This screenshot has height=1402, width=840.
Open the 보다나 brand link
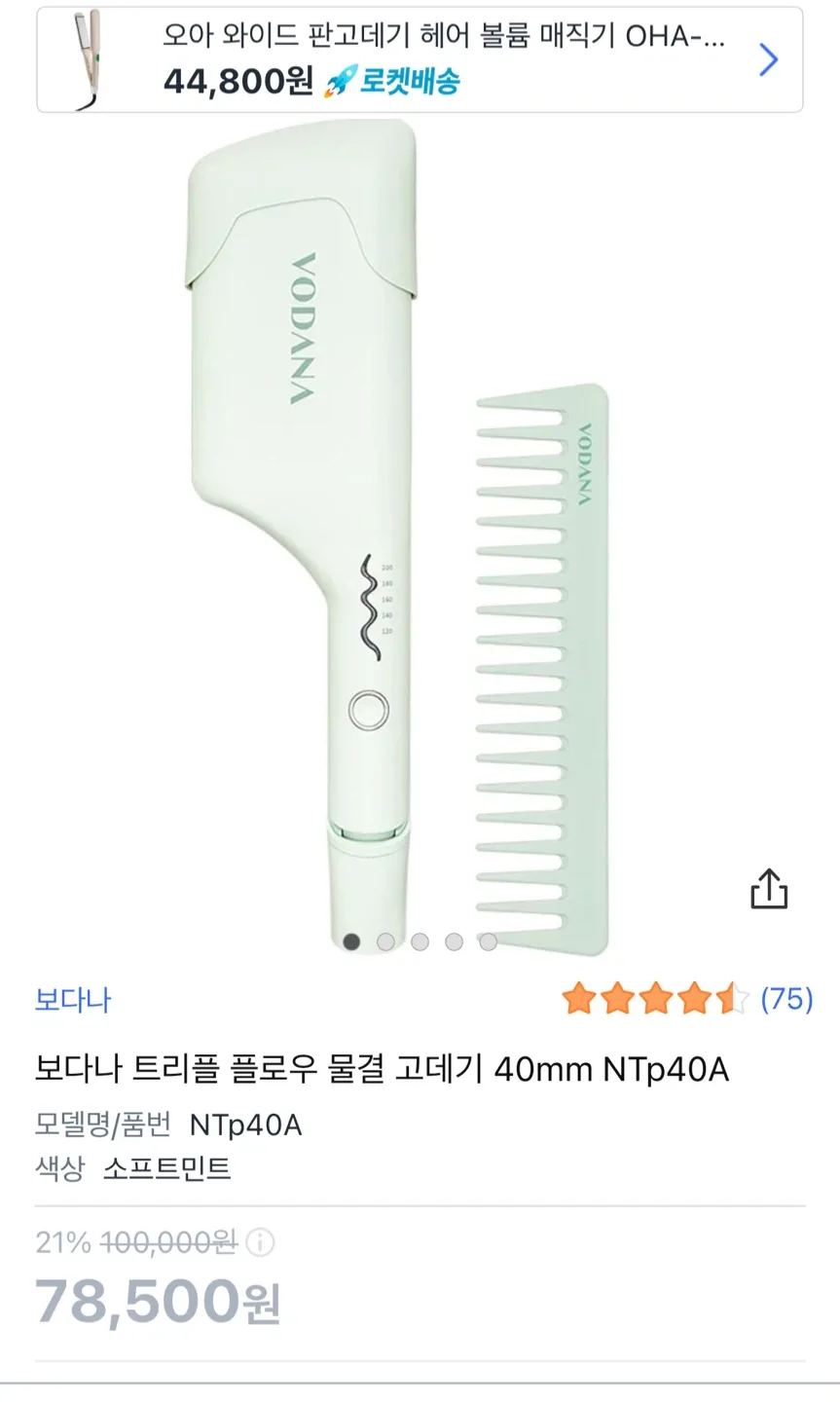(73, 1000)
